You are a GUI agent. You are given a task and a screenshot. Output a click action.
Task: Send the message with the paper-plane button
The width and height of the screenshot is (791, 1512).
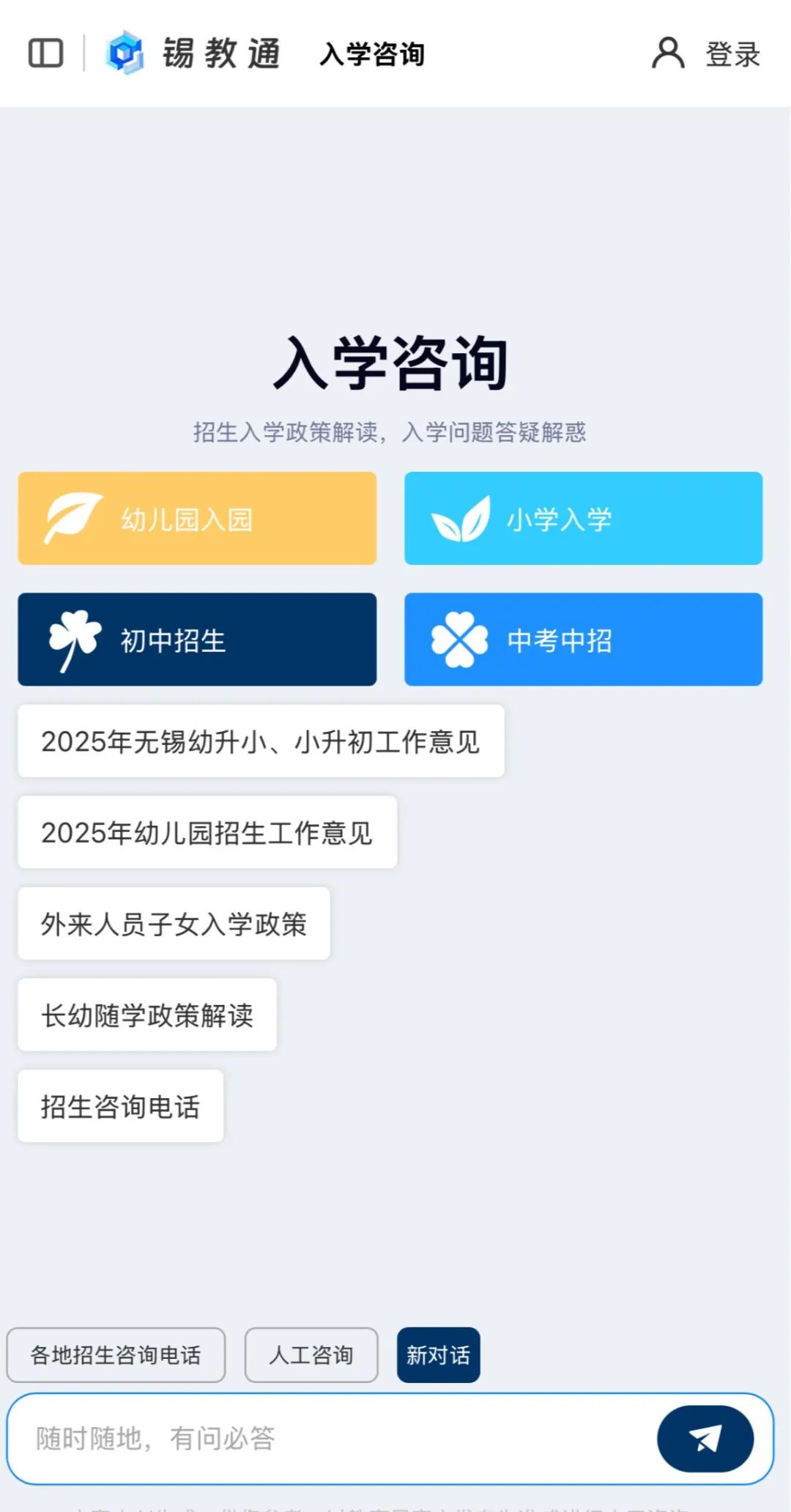point(705,1439)
